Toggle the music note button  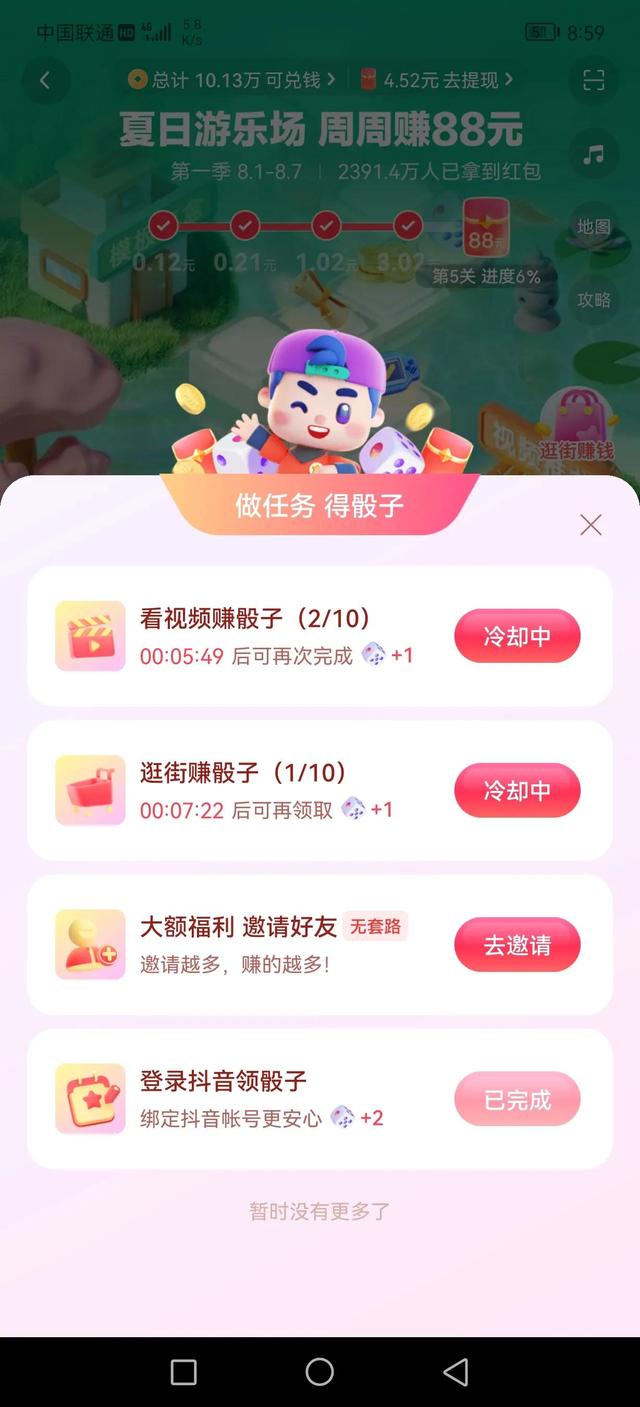(594, 154)
